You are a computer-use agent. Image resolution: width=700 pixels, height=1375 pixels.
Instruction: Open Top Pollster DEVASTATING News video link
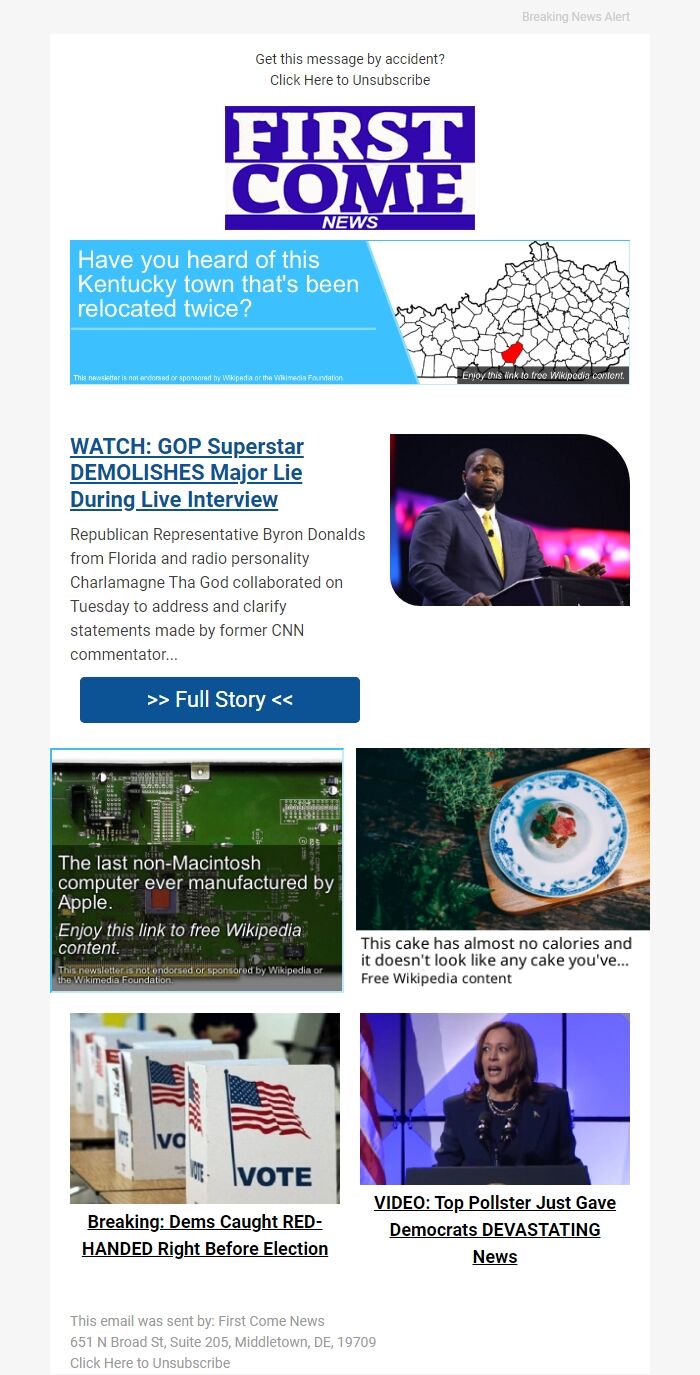point(495,1230)
